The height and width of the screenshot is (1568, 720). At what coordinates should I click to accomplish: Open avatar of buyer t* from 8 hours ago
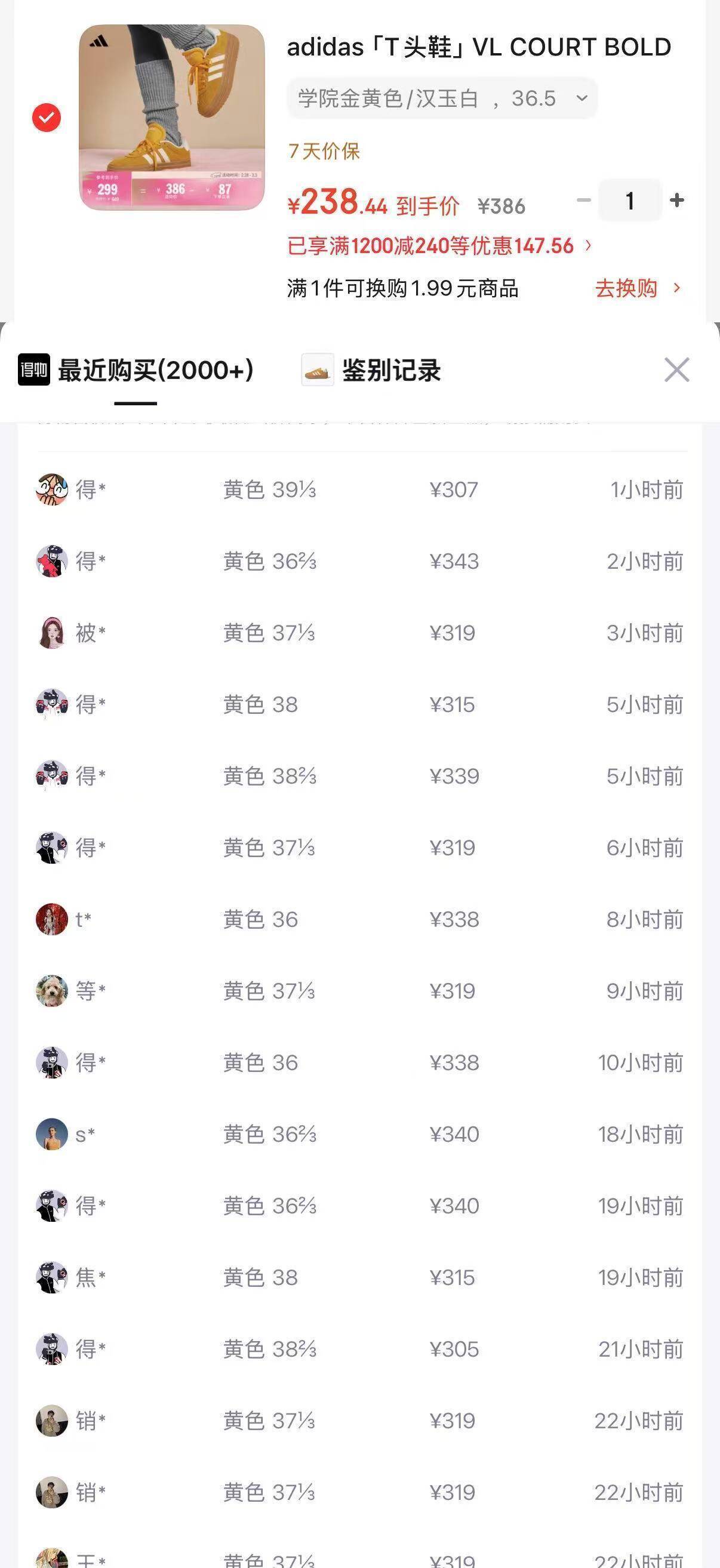tap(52, 919)
